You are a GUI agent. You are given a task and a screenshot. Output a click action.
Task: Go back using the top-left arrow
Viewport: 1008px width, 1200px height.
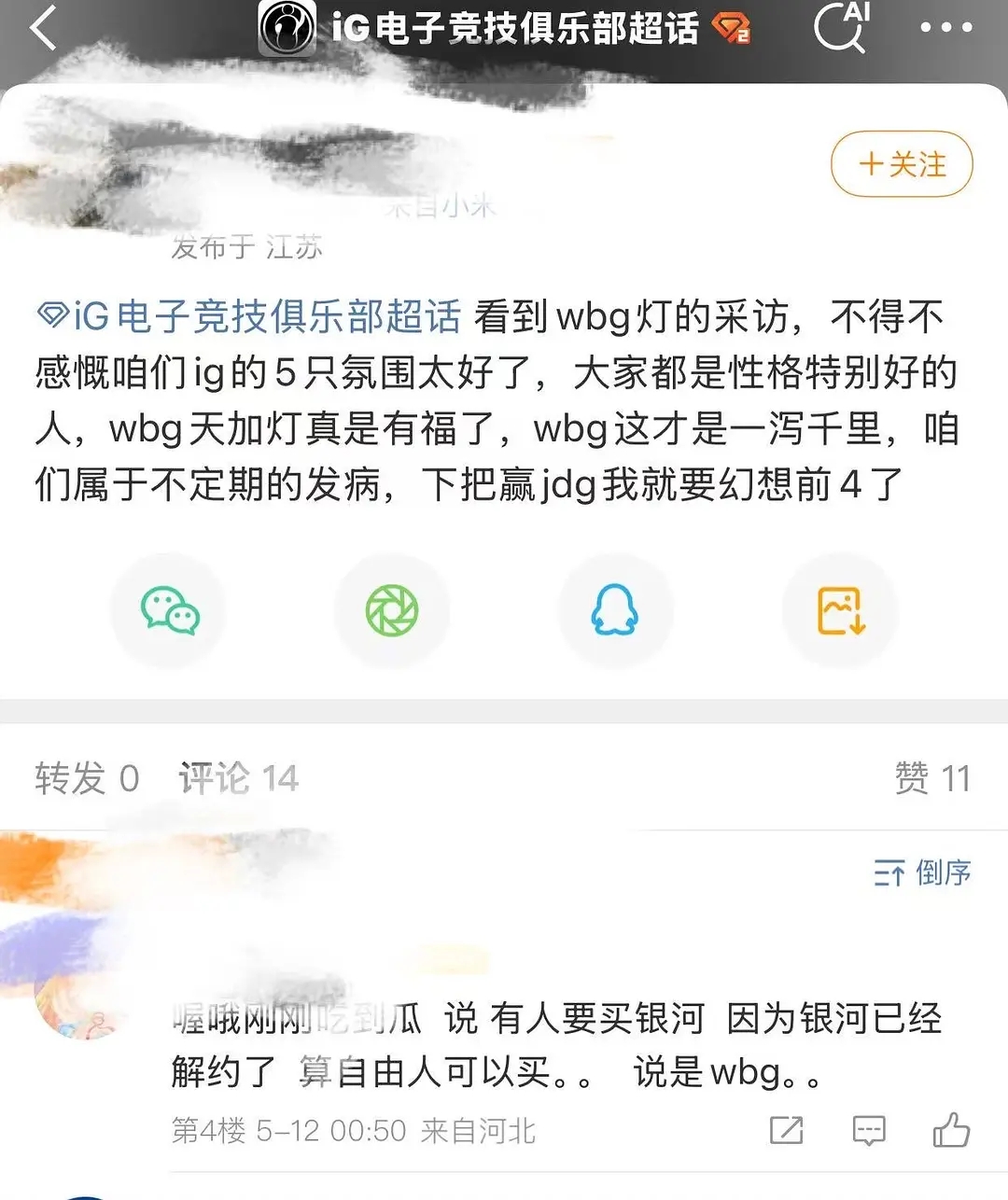(x=44, y=28)
